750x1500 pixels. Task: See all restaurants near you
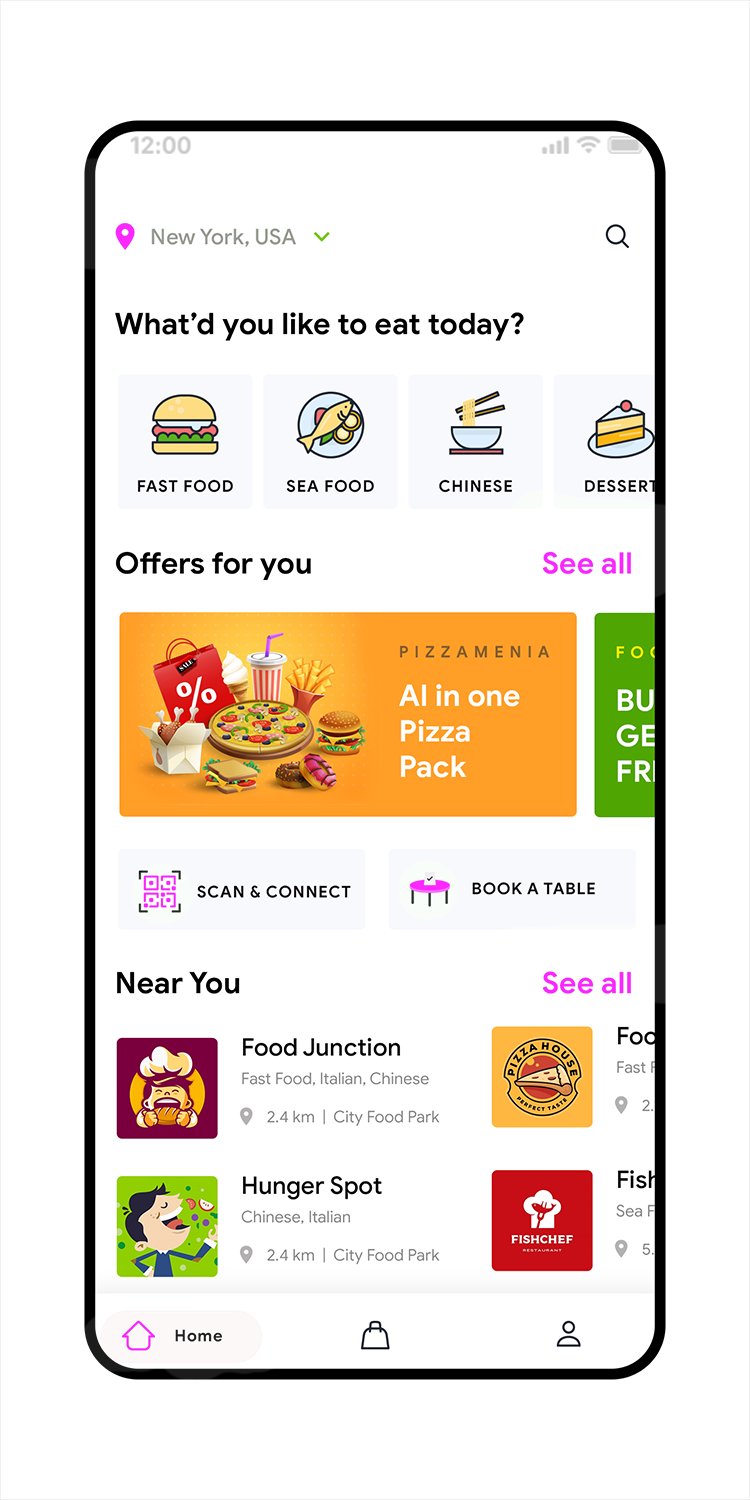(587, 983)
